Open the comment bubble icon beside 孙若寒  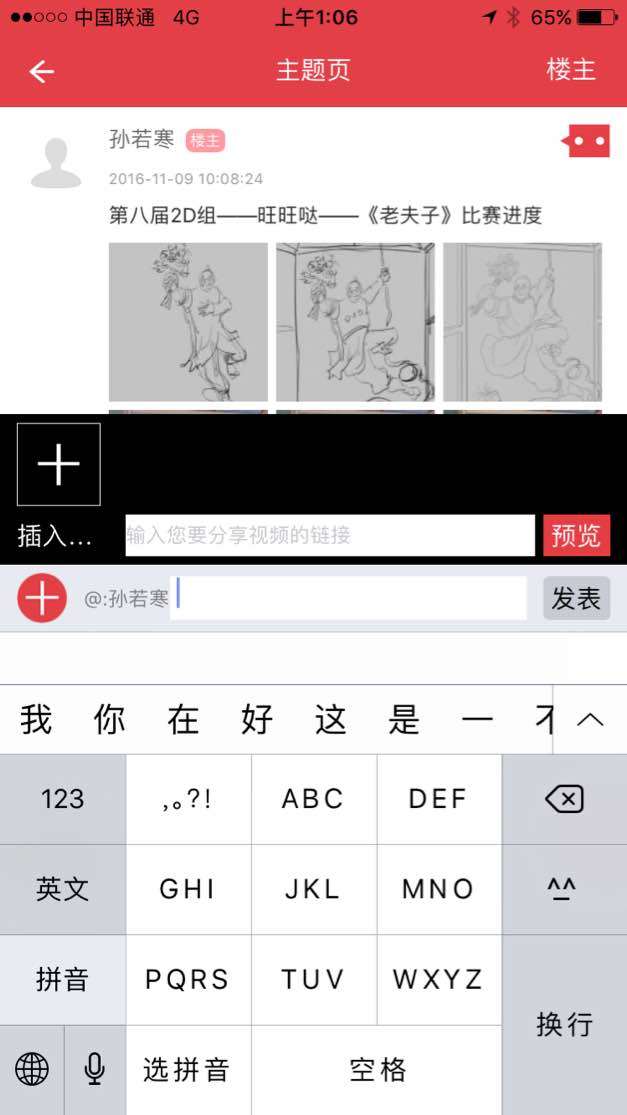click(585, 141)
